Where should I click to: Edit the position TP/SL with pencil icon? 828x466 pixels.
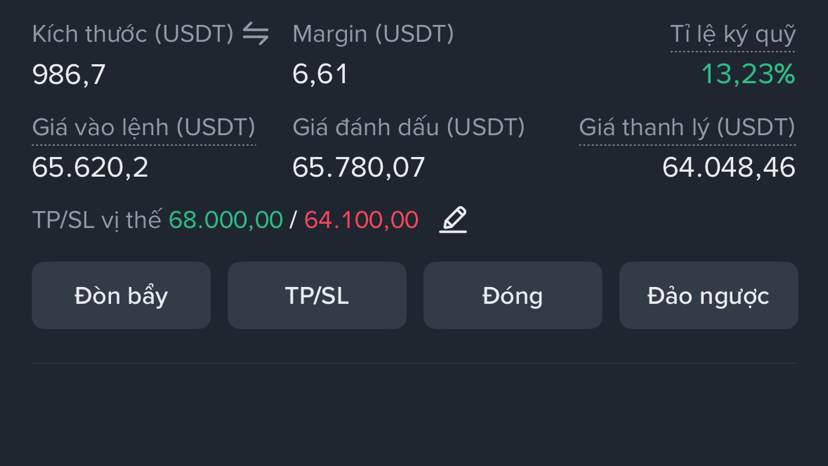[x=453, y=219]
